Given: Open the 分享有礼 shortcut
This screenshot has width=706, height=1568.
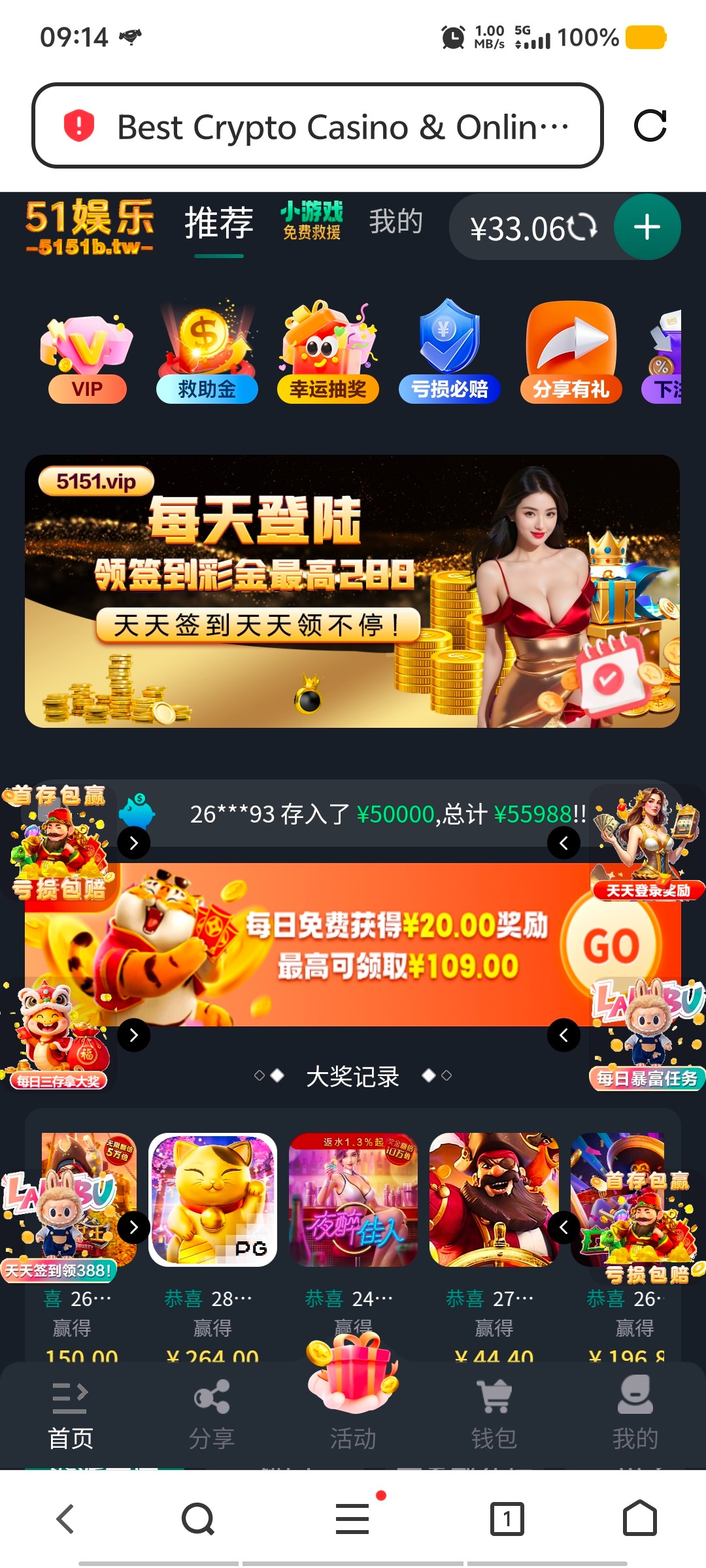Looking at the screenshot, I should (571, 353).
